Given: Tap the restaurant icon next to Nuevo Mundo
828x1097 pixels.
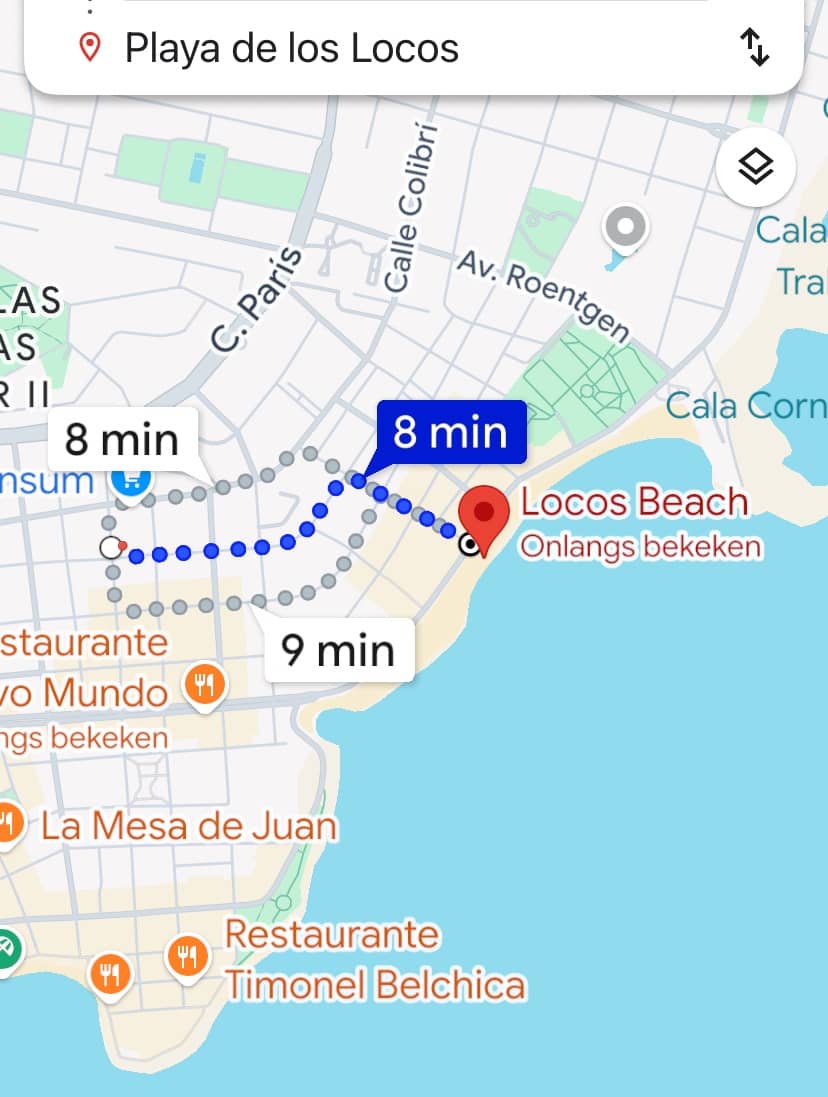Looking at the screenshot, I should tap(204, 688).
